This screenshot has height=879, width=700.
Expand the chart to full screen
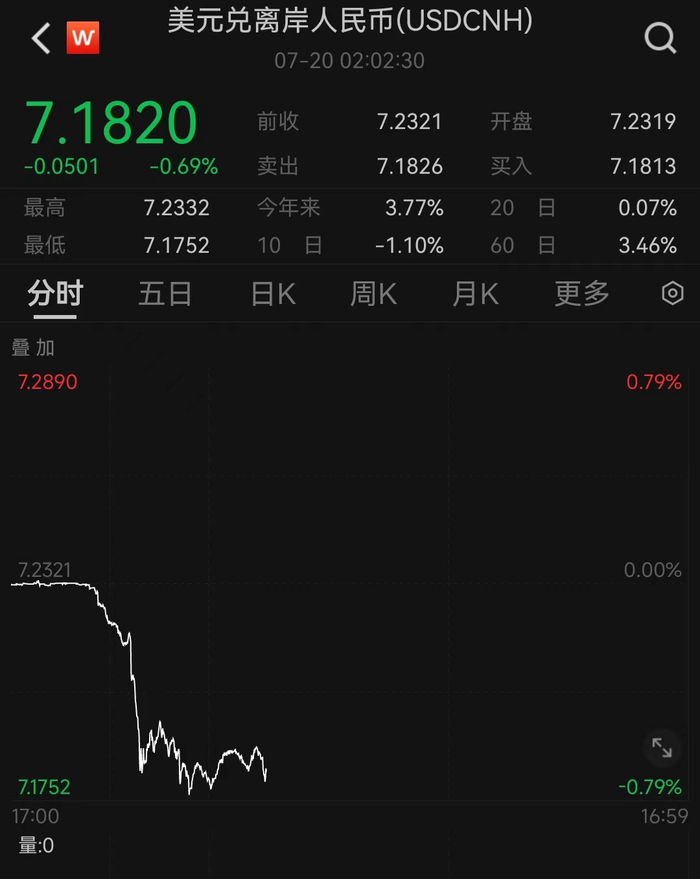662,747
